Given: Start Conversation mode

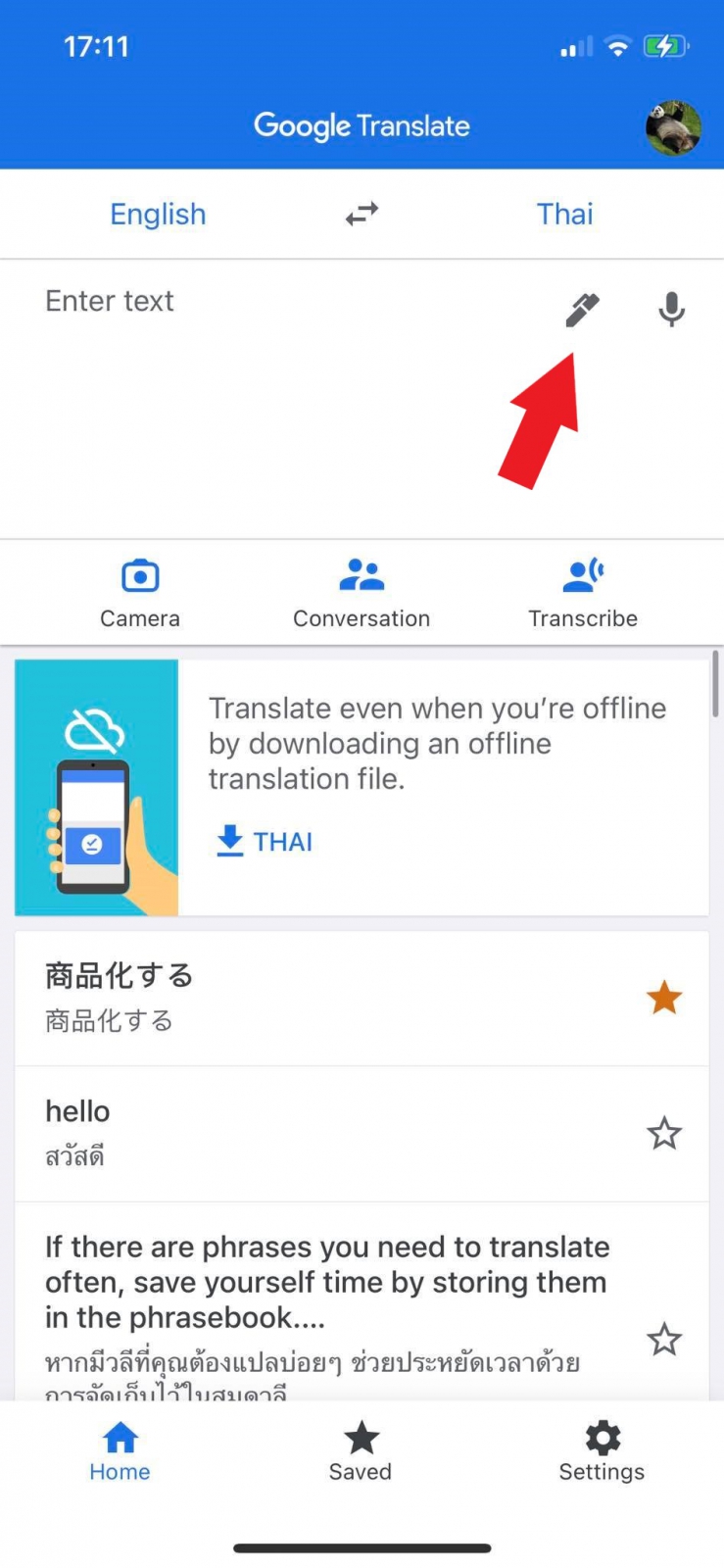Looking at the screenshot, I should (362, 592).
